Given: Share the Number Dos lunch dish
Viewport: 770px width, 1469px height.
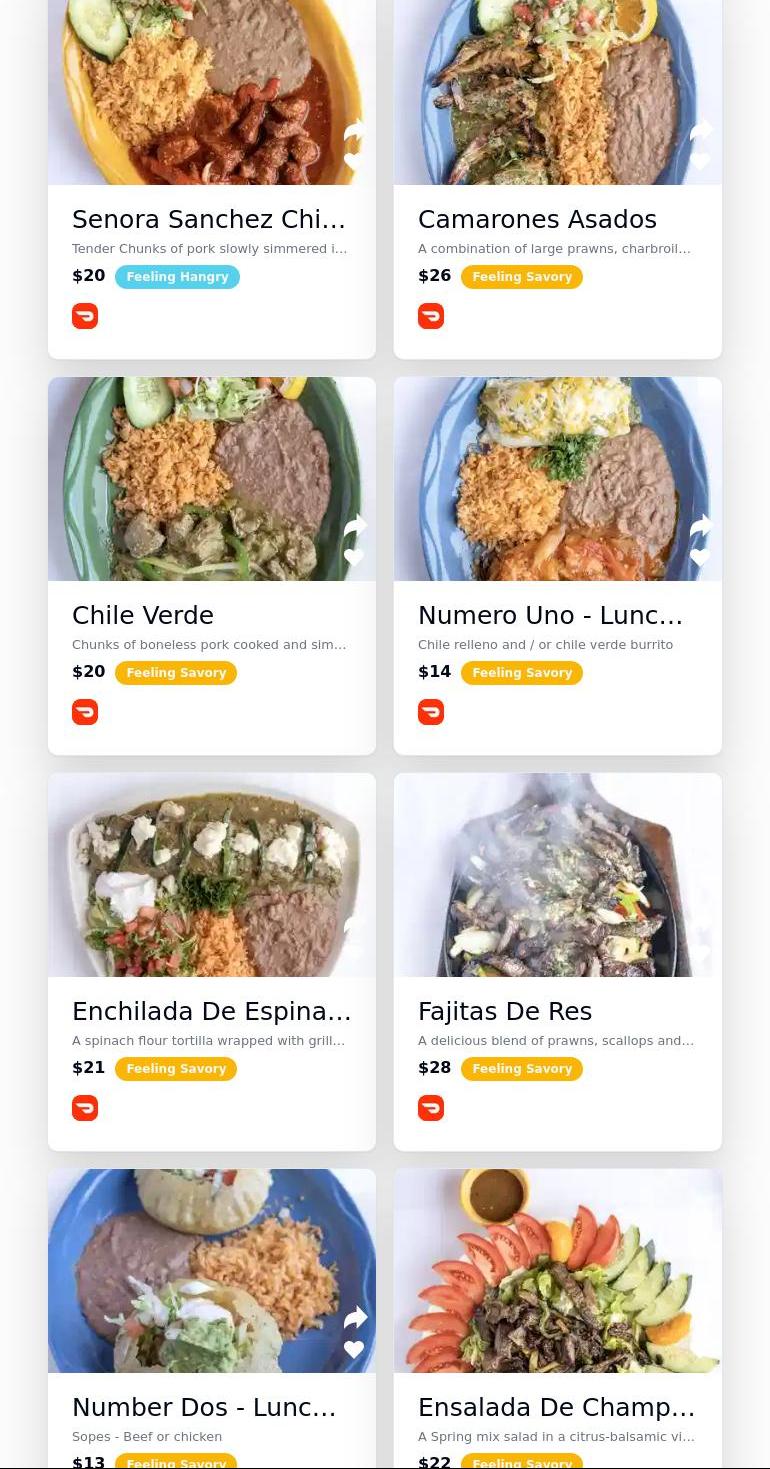Looking at the screenshot, I should coord(354,1319).
